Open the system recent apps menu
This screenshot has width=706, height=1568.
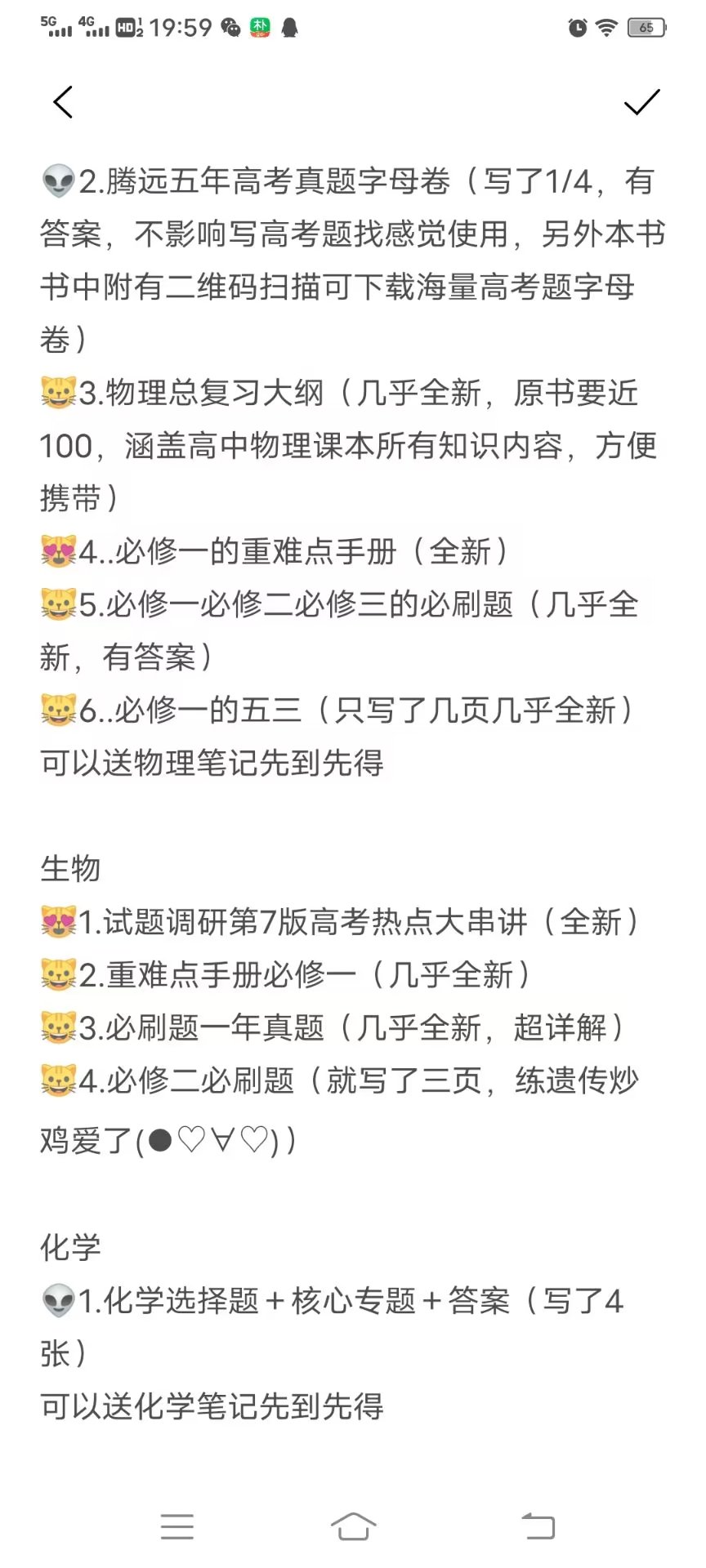coord(177,1526)
